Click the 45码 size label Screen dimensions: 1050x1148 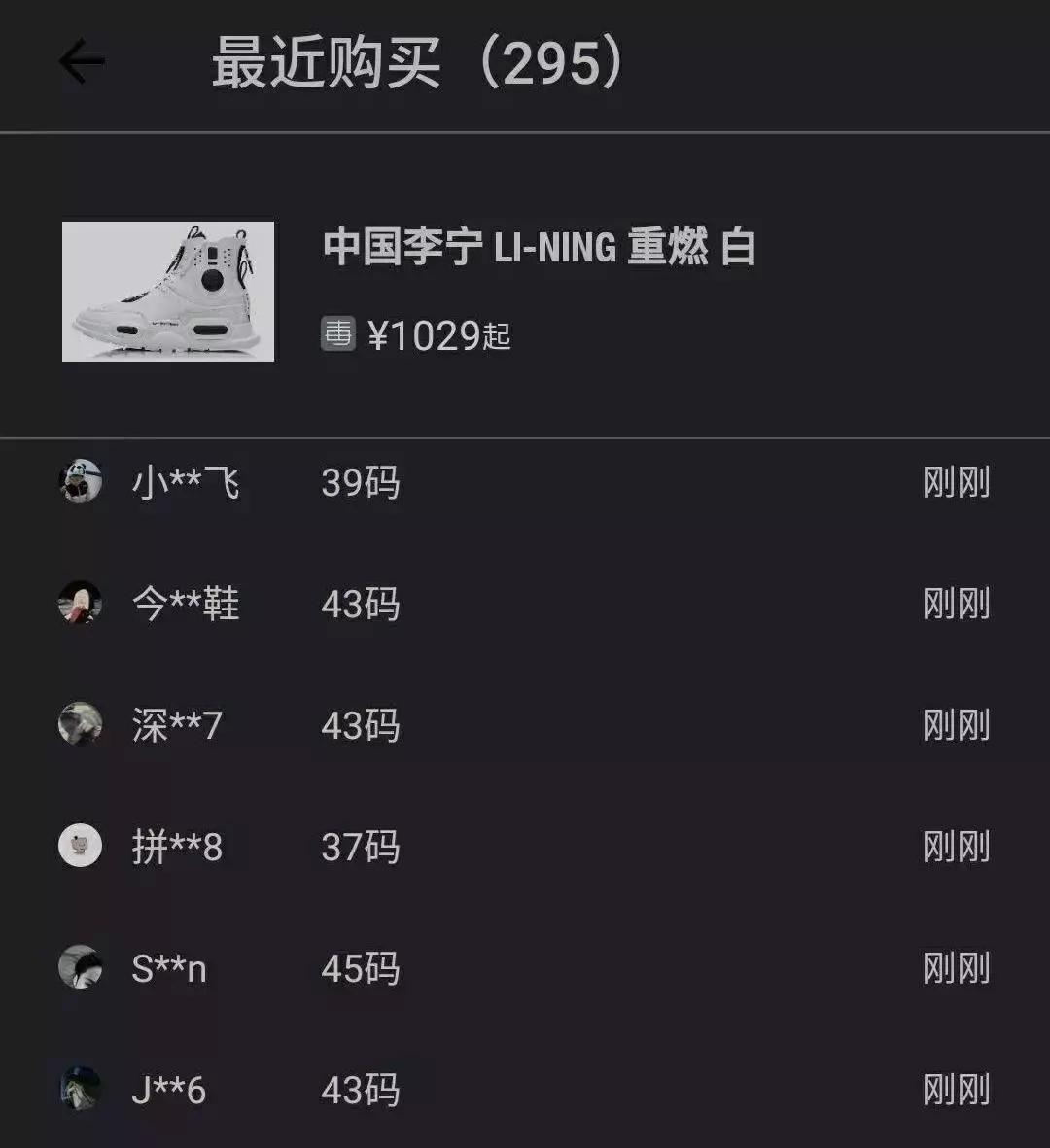tap(360, 968)
